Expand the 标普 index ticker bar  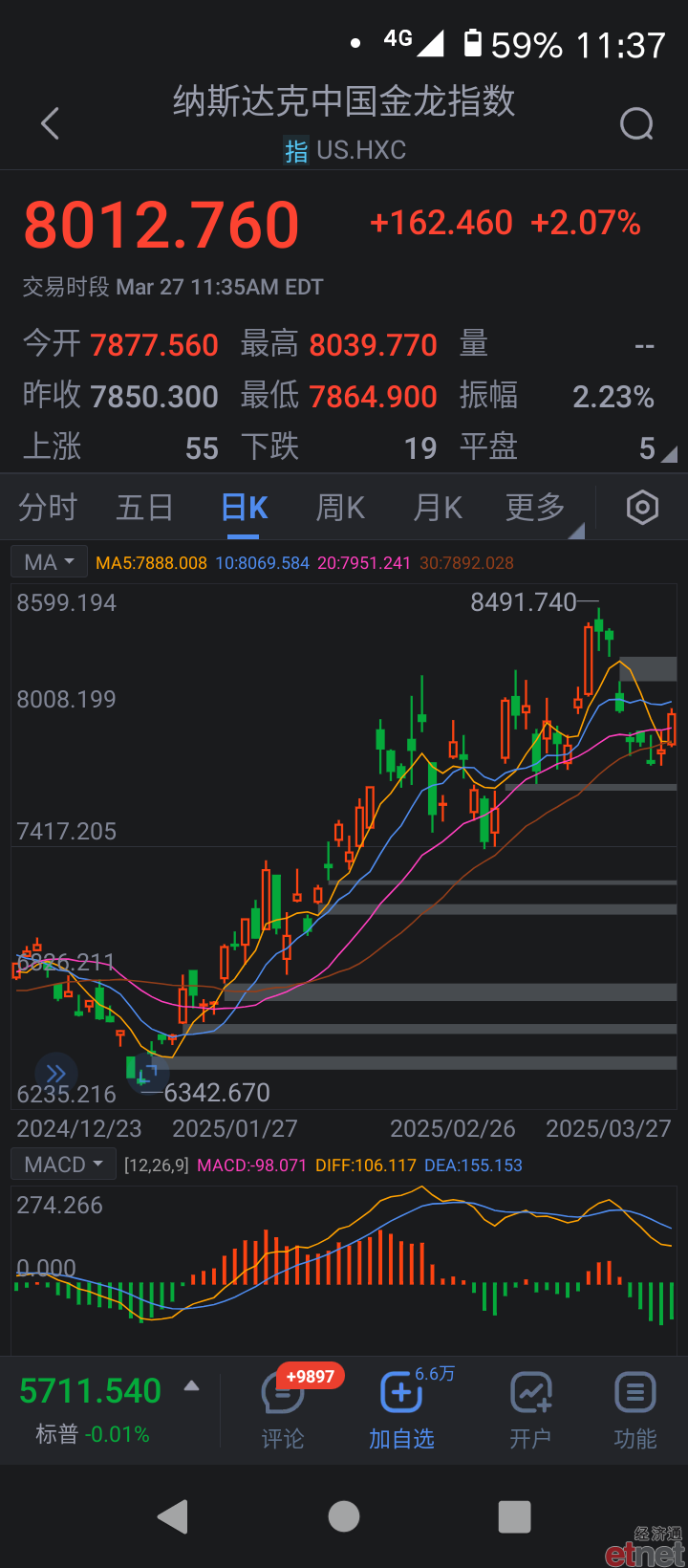click(x=191, y=1386)
